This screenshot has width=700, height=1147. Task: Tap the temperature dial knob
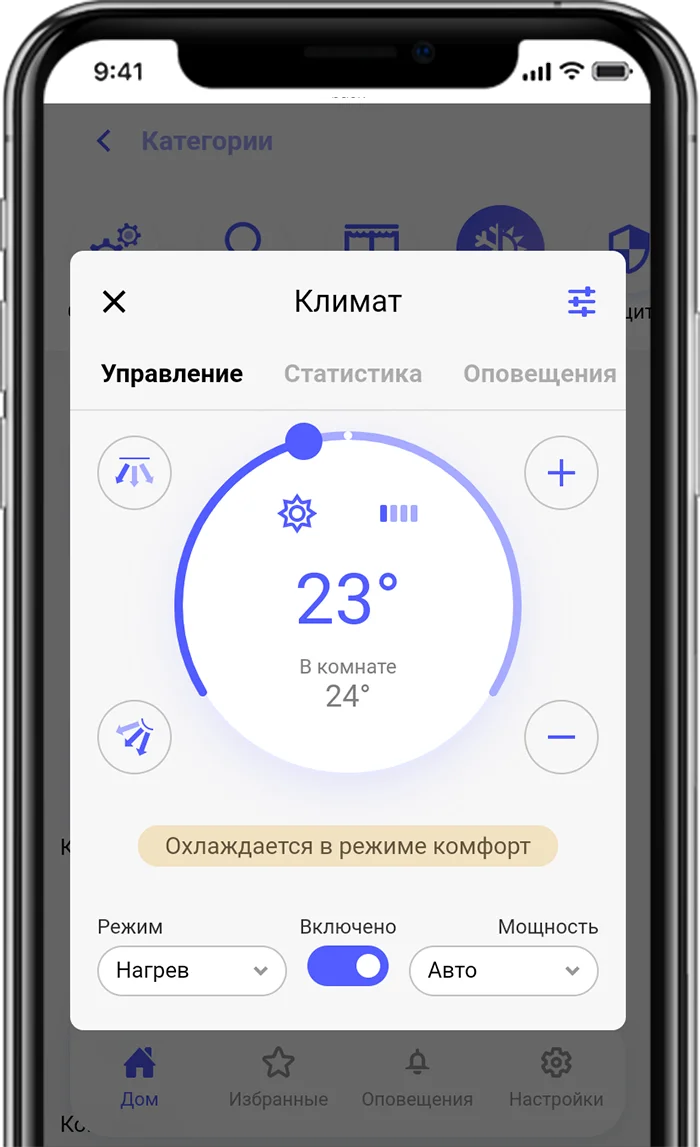coord(304,441)
